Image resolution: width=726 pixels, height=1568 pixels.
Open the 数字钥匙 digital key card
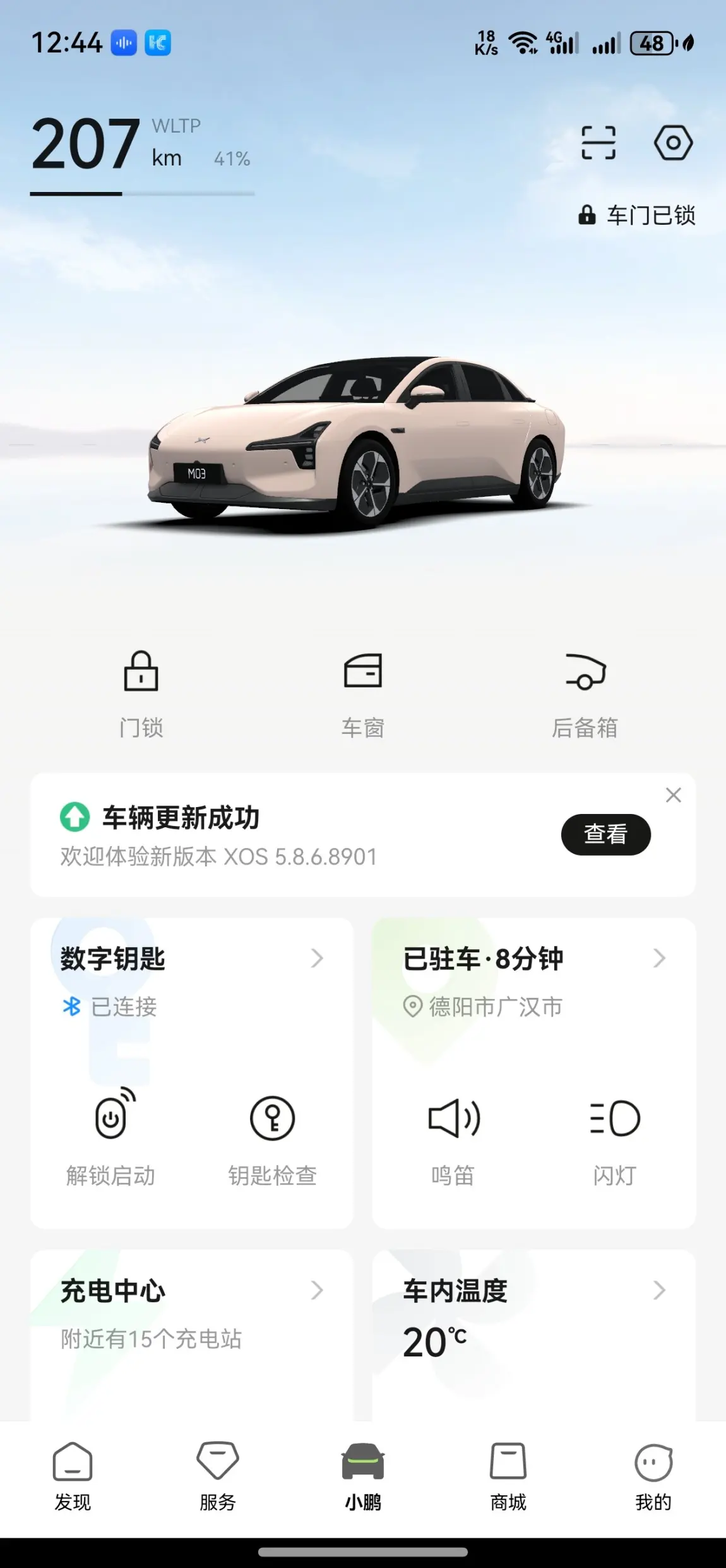pyautogui.click(x=189, y=959)
